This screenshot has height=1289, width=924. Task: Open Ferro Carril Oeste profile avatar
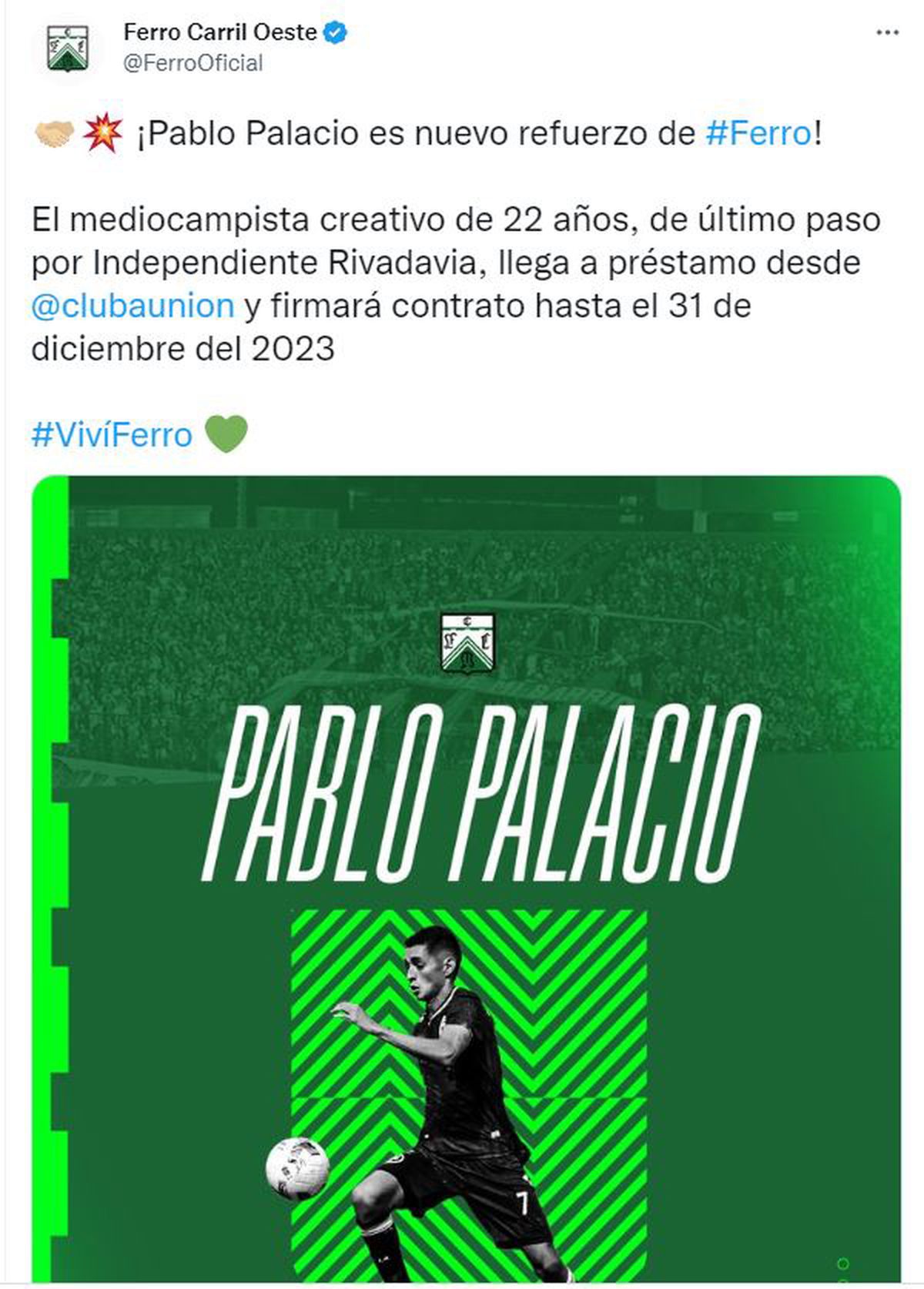pos(65,48)
